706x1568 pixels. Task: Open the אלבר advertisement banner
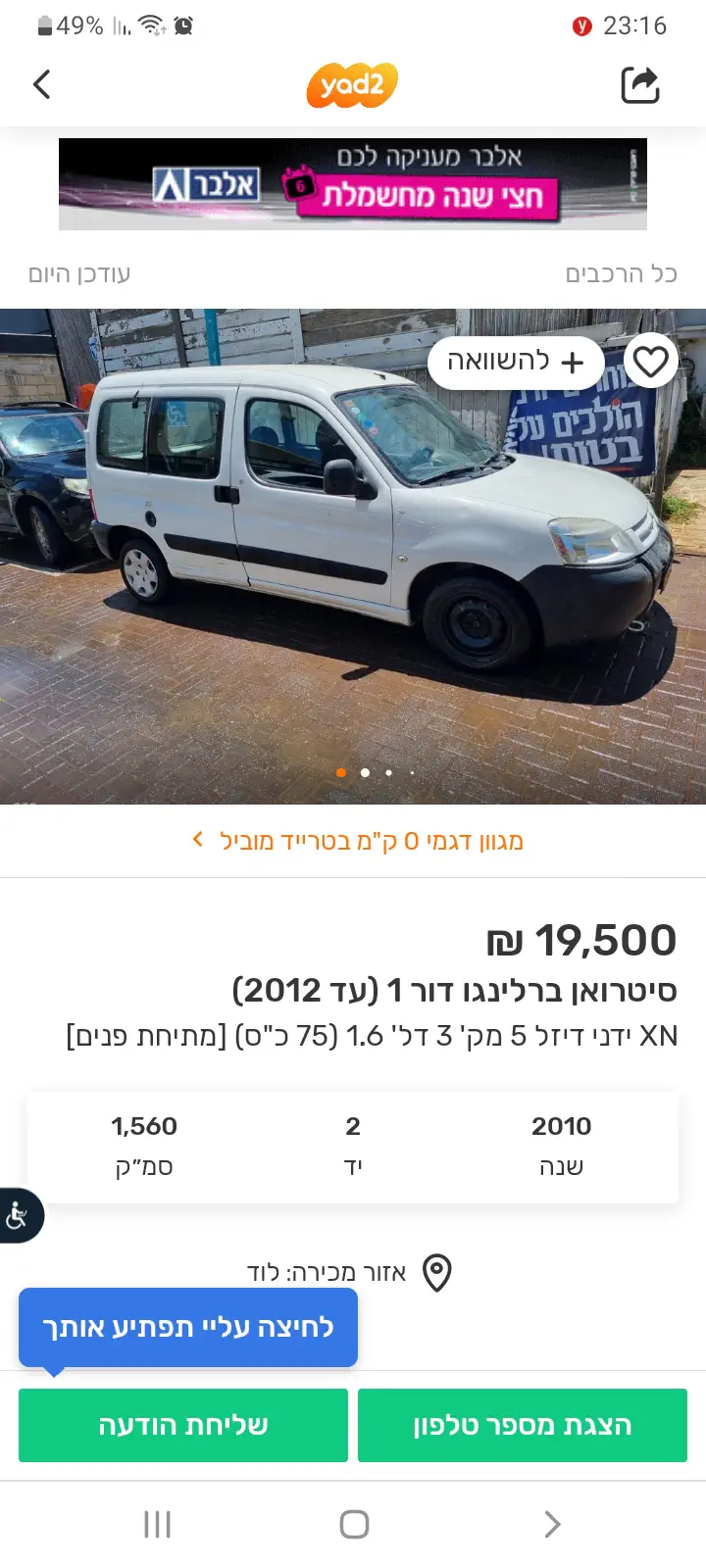[353, 184]
